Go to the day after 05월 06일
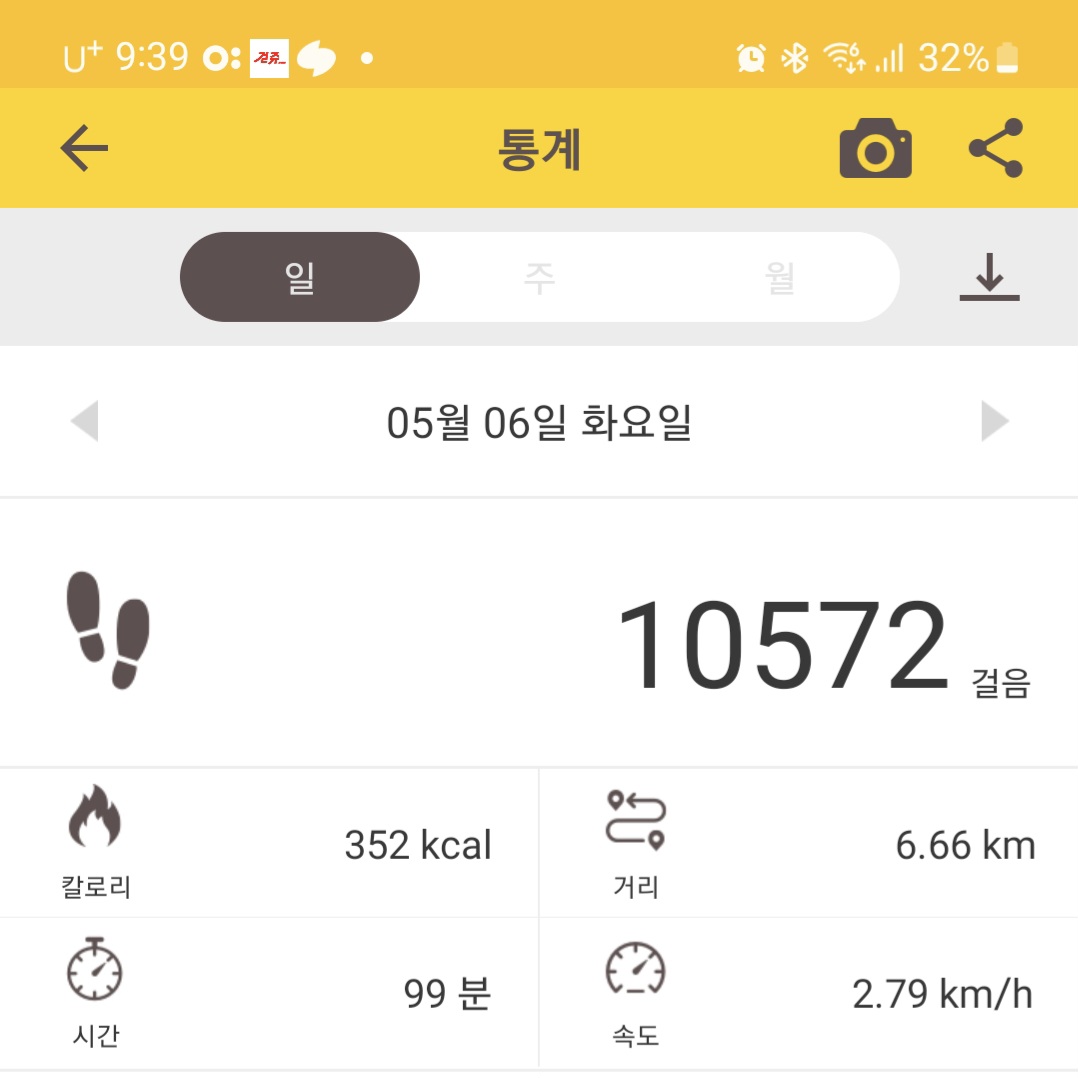 [x=994, y=421]
